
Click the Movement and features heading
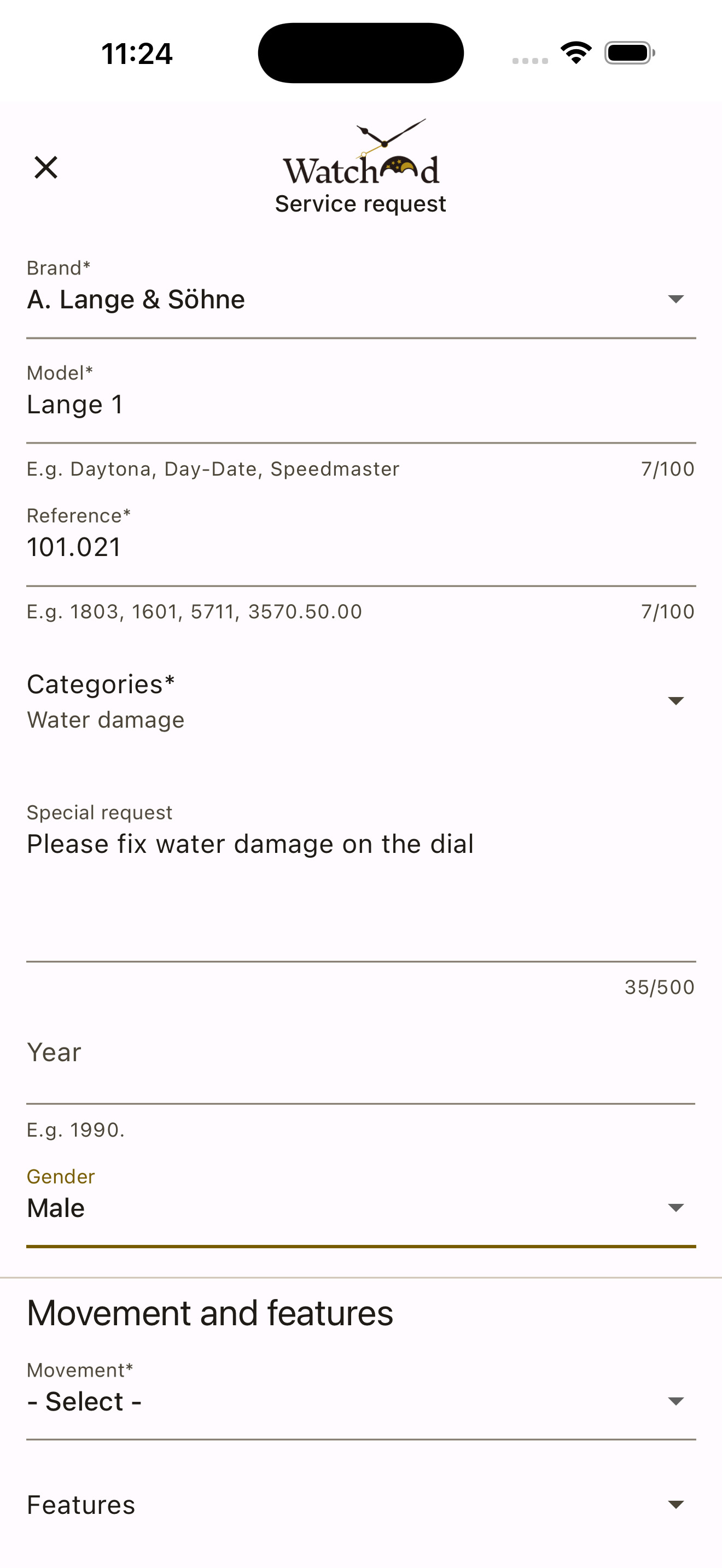pyautogui.click(x=210, y=1312)
